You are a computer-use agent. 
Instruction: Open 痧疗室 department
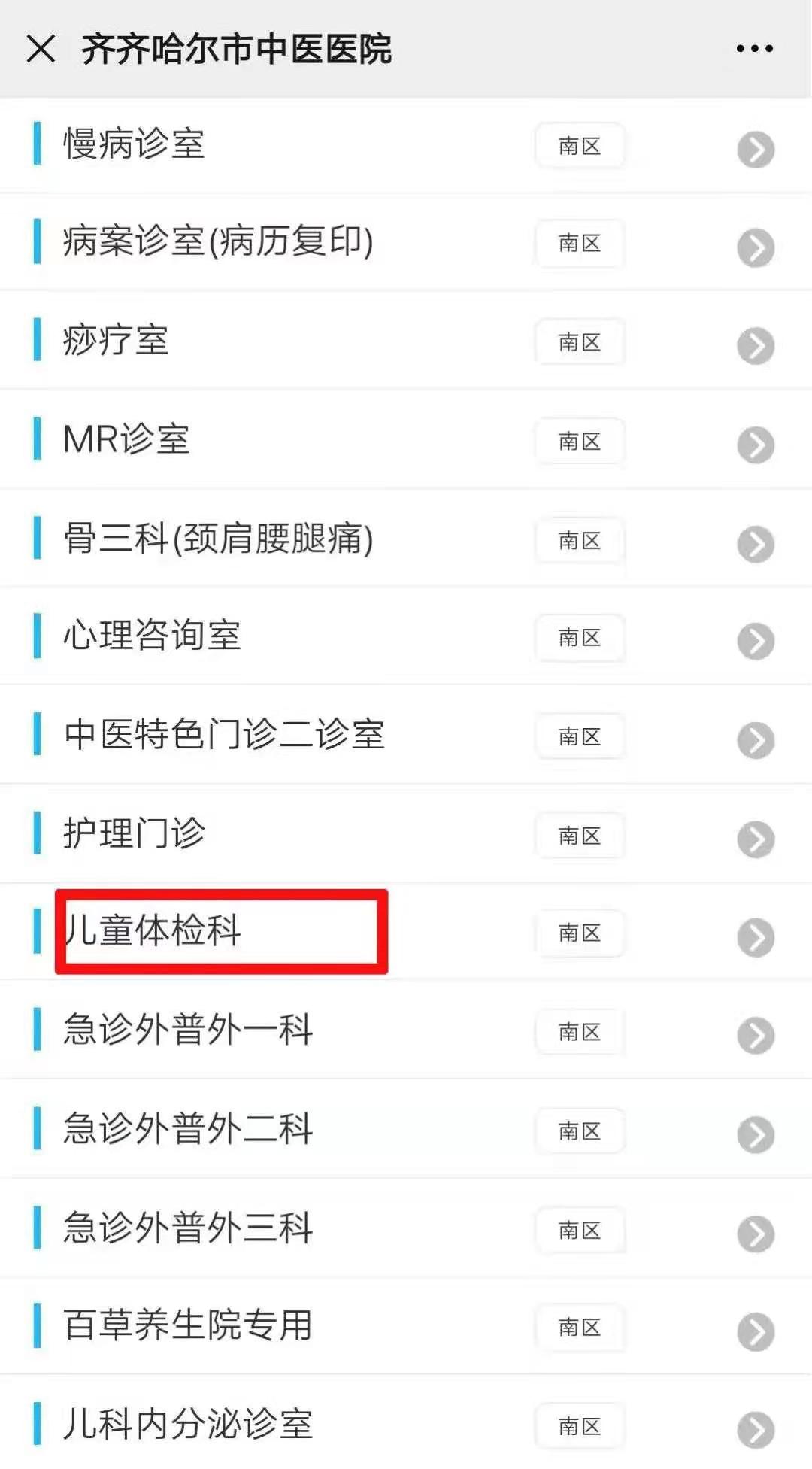pyautogui.click(x=406, y=341)
